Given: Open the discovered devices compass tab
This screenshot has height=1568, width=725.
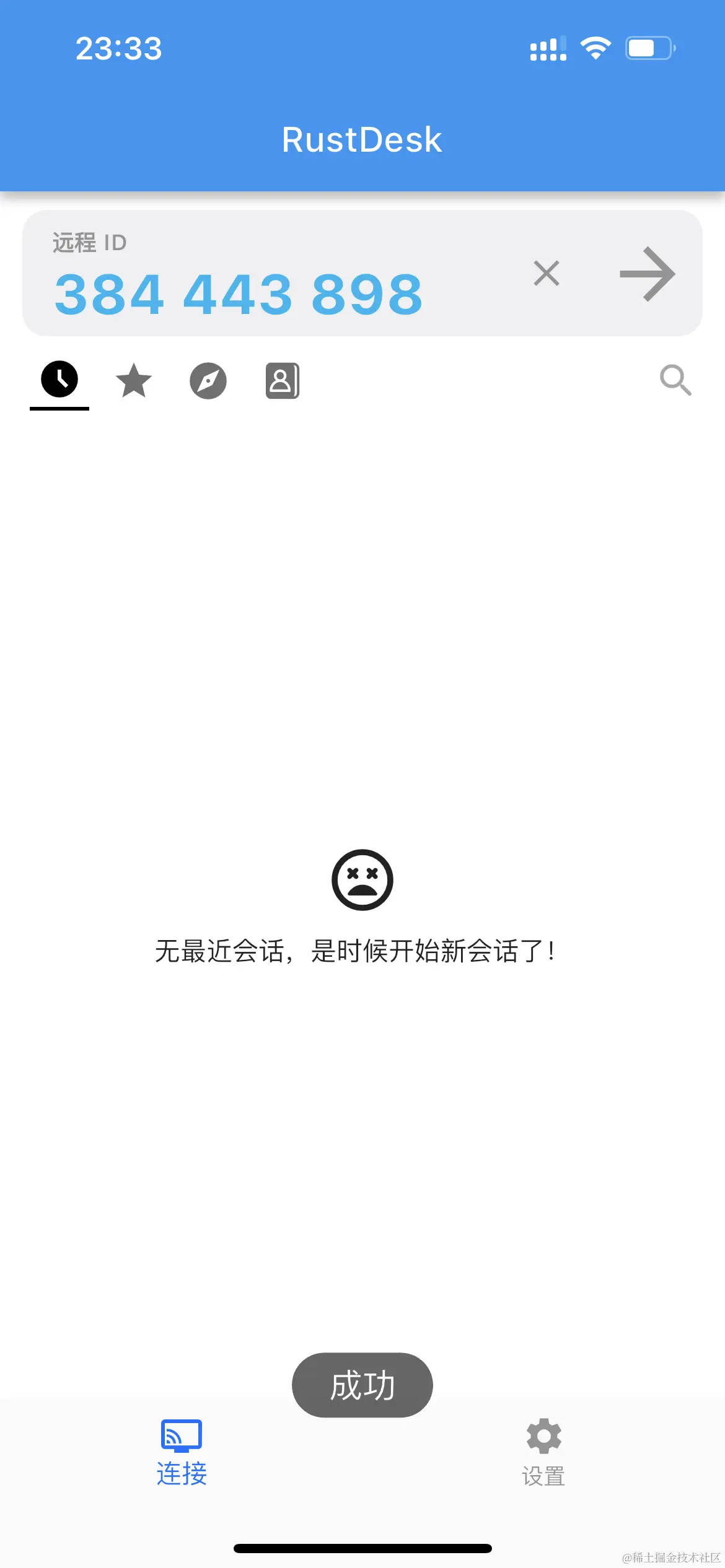Looking at the screenshot, I should (208, 380).
